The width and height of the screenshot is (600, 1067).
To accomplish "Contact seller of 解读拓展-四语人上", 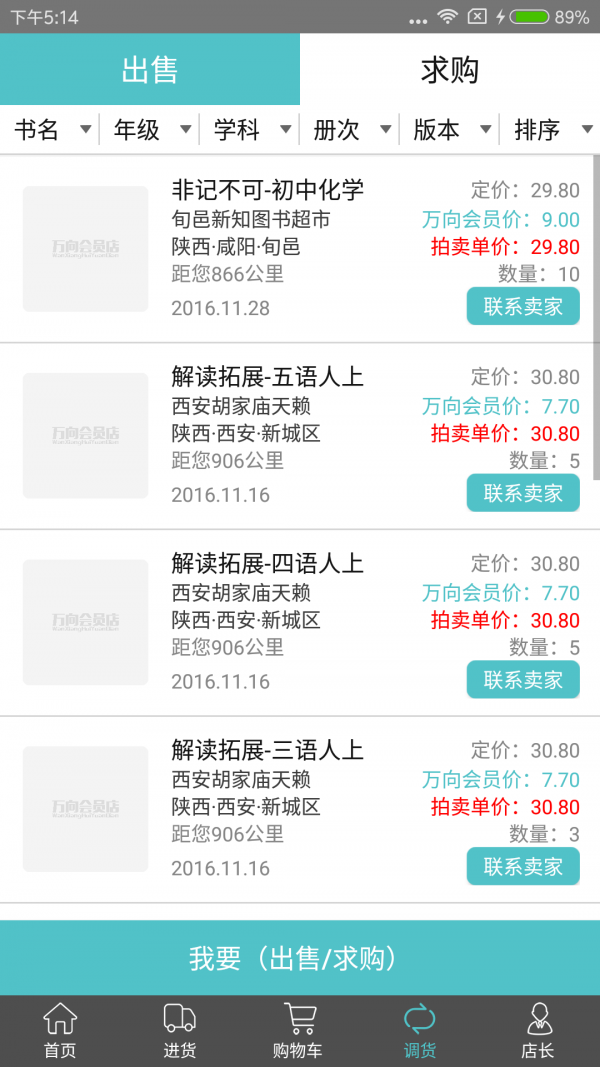I will (x=523, y=680).
